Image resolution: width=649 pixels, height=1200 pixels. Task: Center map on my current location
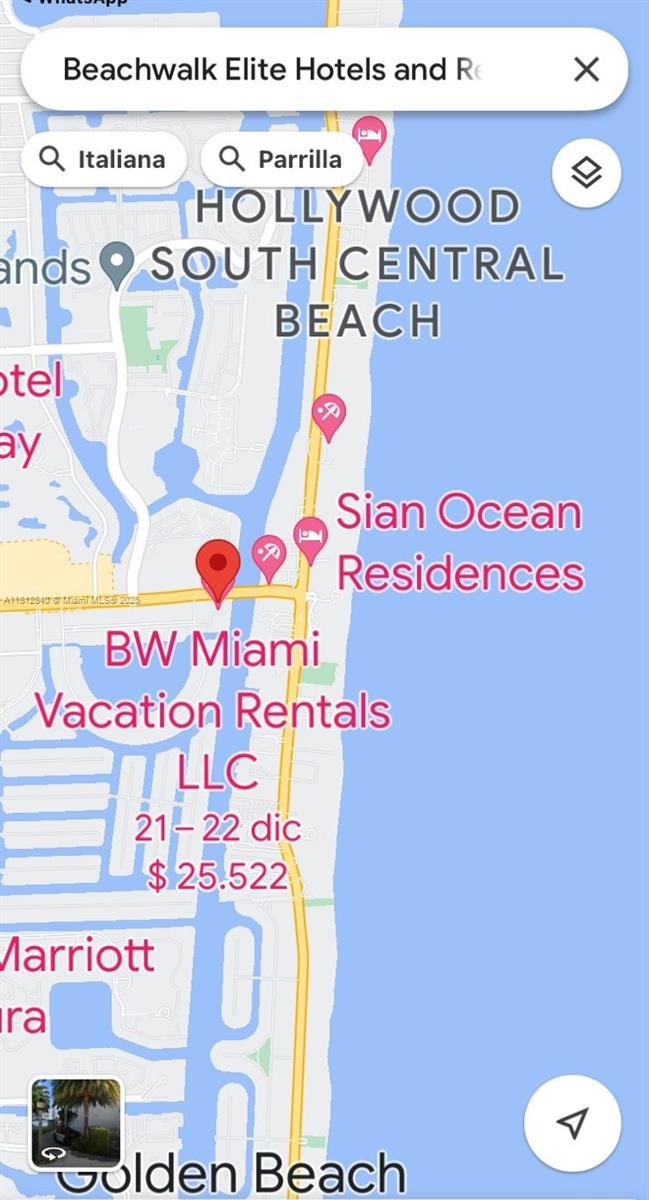pyautogui.click(x=572, y=1123)
